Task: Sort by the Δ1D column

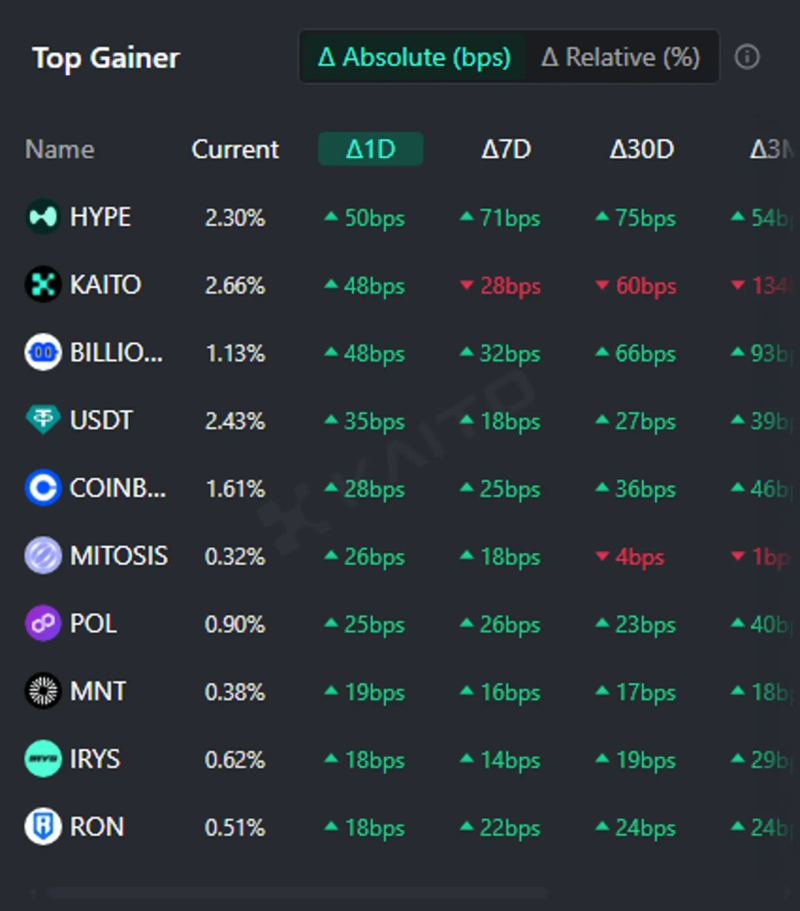Action: click(371, 150)
